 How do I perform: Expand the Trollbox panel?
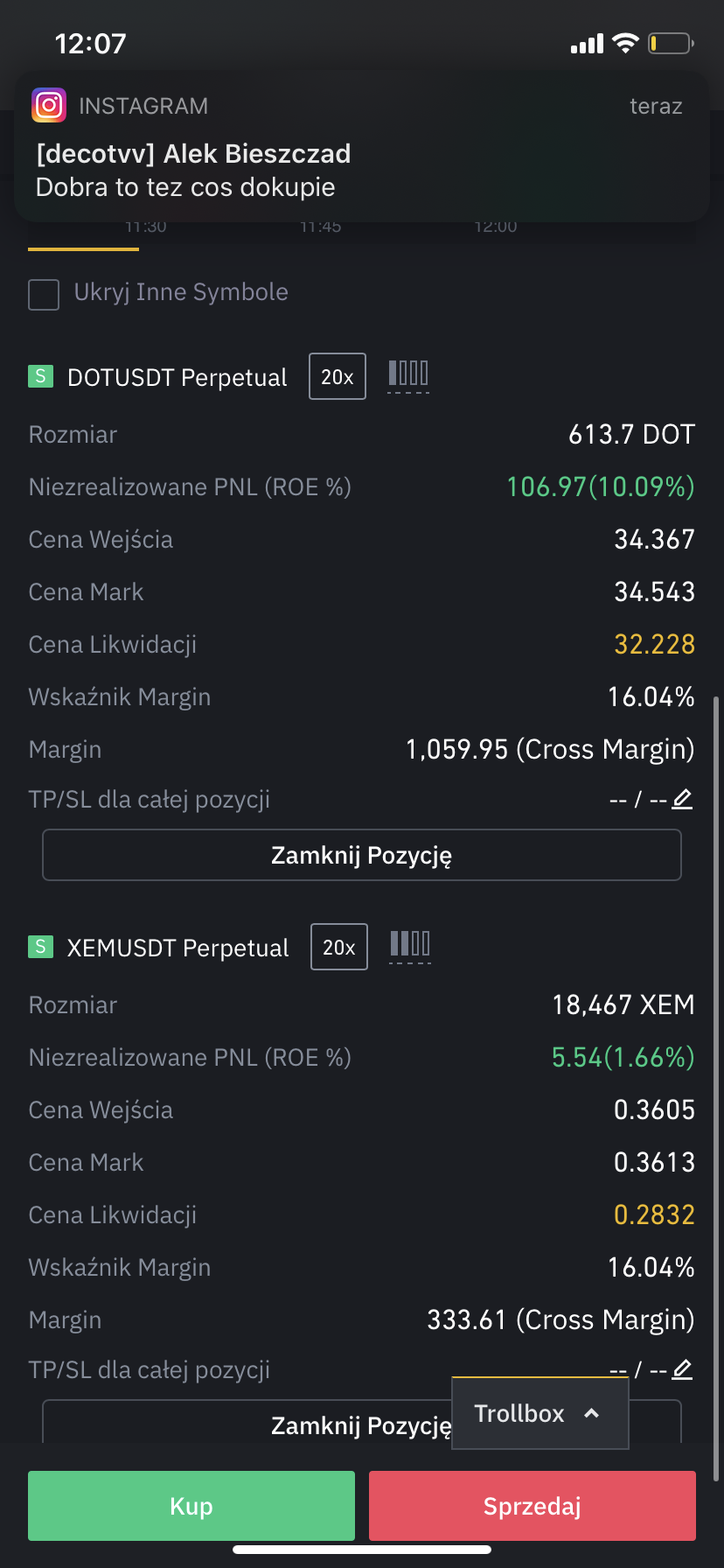(x=540, y=1413)
